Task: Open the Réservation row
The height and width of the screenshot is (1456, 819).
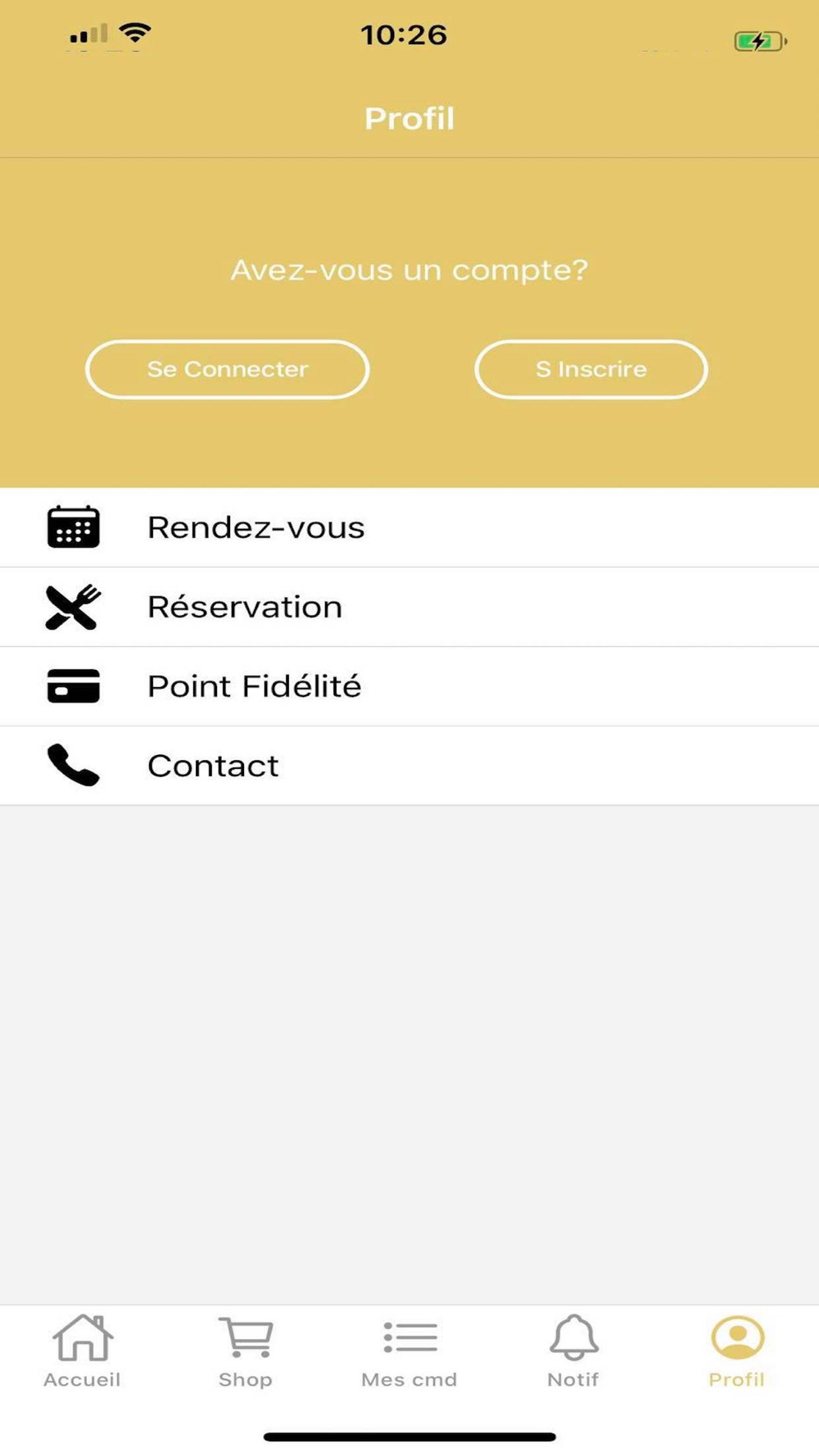Action: tap(409, 607)
